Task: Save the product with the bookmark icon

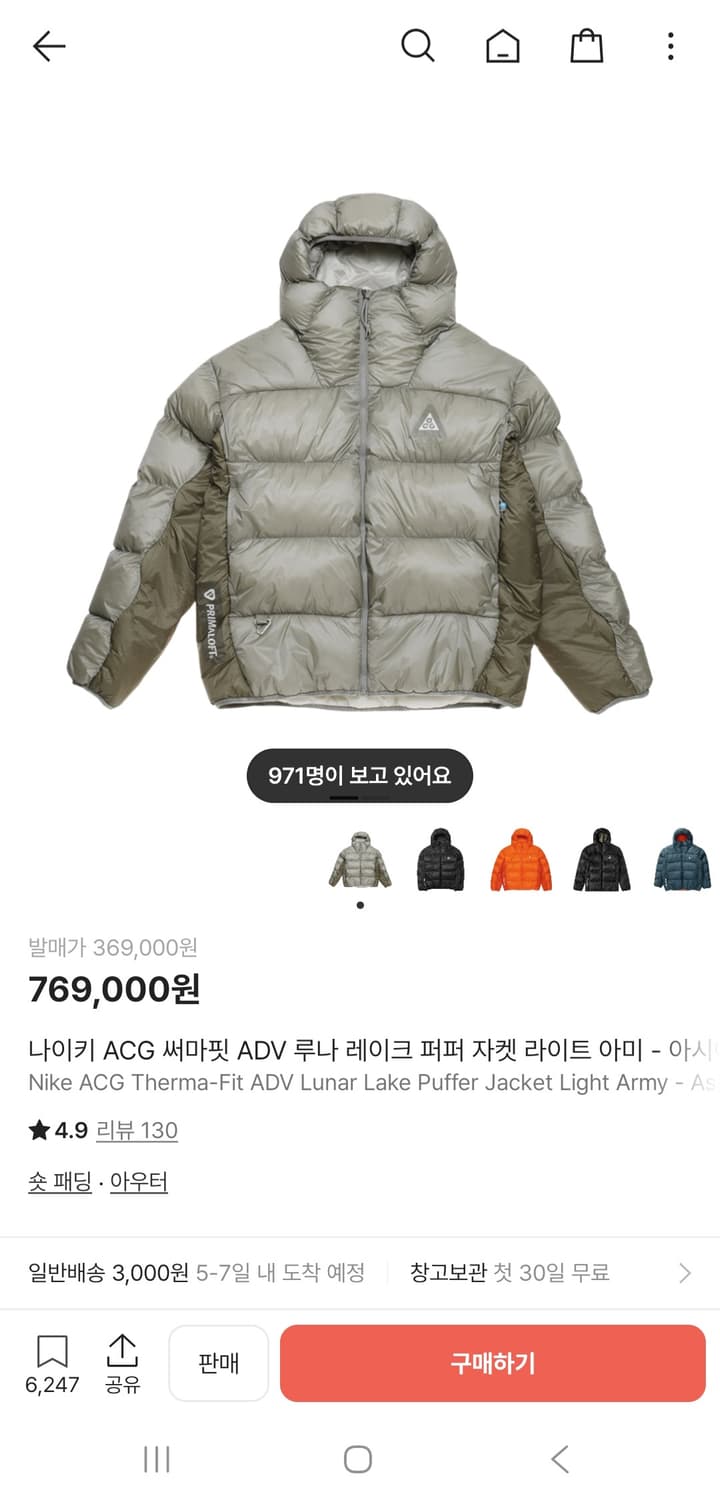Action: (x=53, y=1350)
